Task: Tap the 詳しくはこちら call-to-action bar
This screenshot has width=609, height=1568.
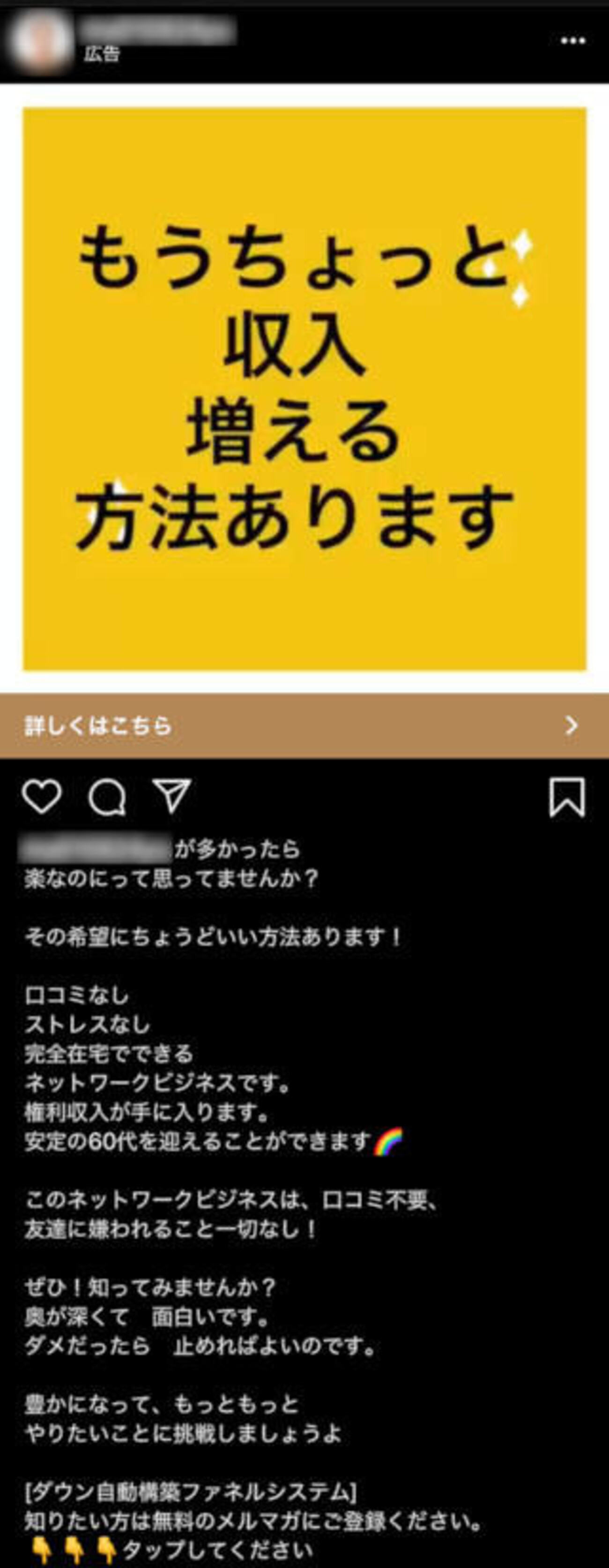Action: click(x=304, y=725)
